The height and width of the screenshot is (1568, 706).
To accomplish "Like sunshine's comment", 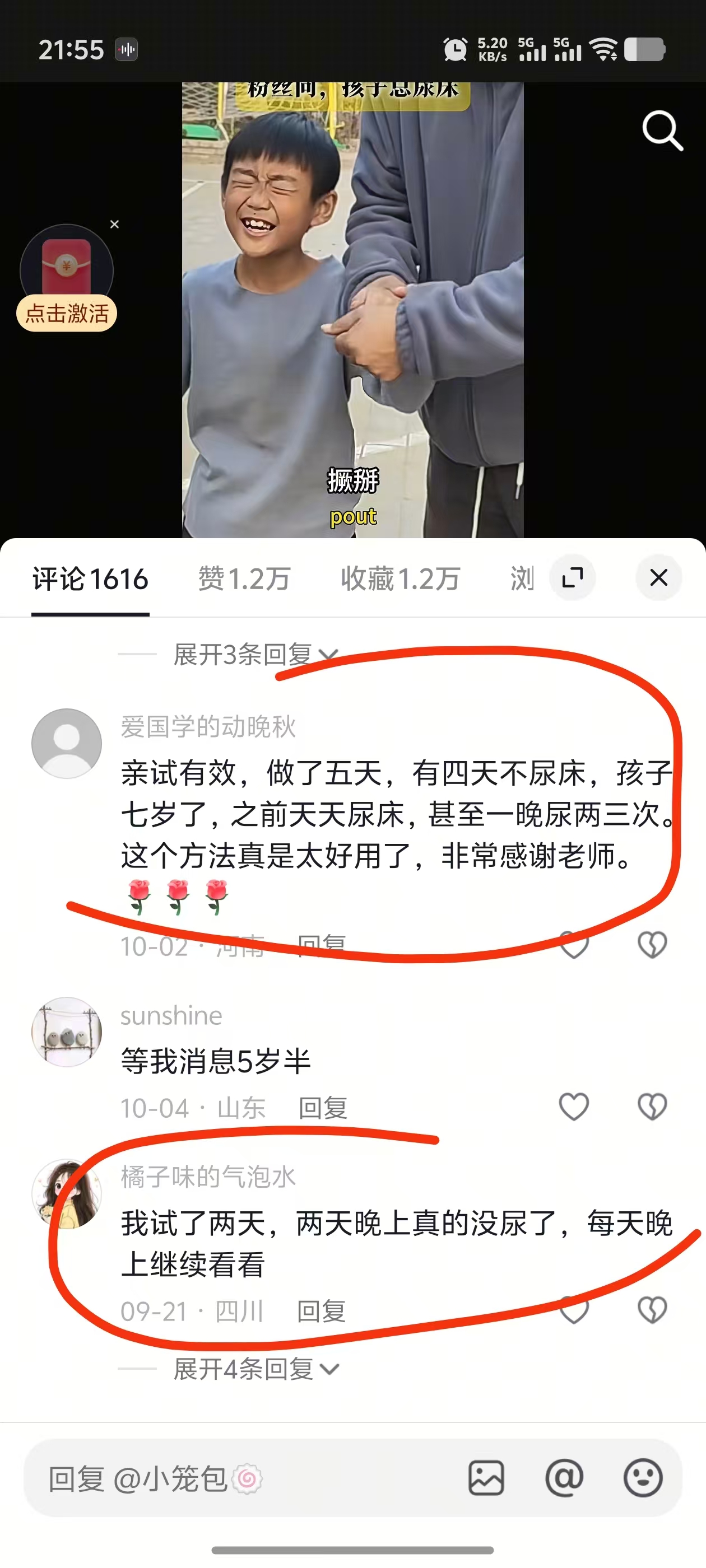I will [x=574, y=1107].
